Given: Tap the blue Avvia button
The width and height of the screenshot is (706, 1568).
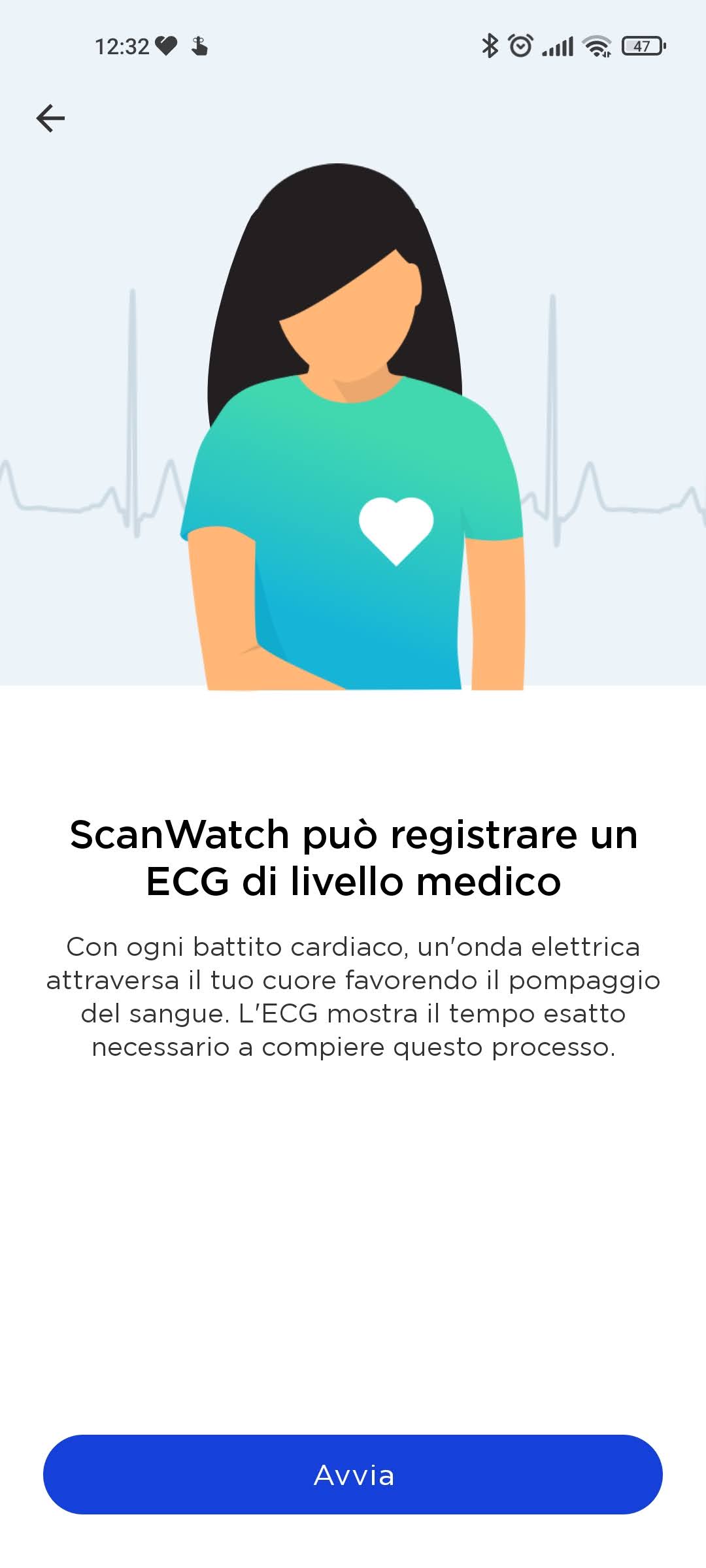Looking at the screenshot, I should click(353, 1475).
